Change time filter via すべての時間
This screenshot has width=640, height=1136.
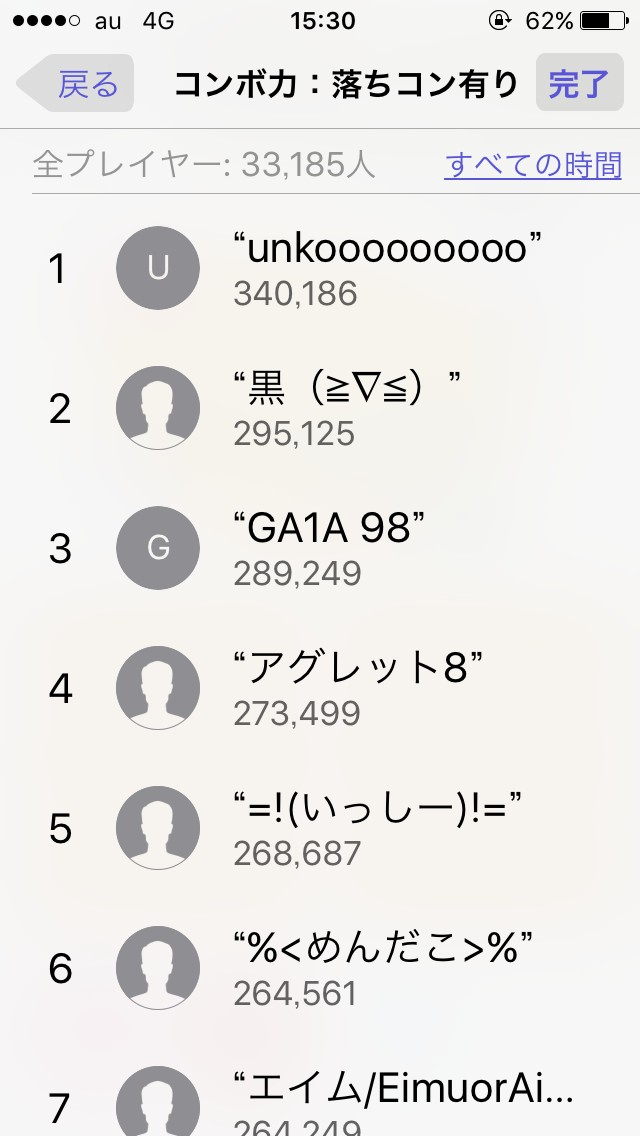click(532, 165)
